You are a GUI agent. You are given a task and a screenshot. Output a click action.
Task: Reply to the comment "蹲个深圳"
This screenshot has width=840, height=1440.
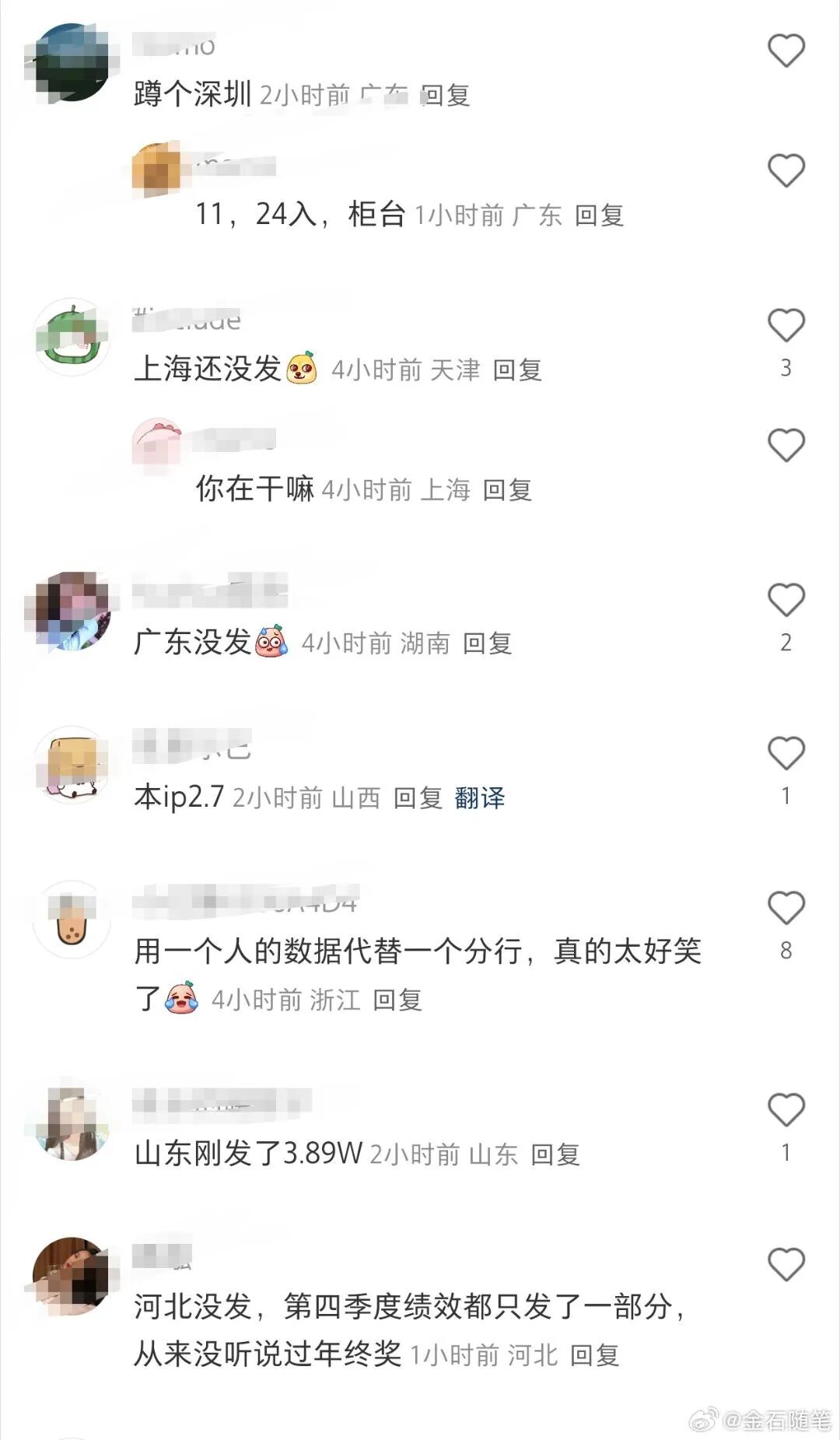click(x=446, y=96)
